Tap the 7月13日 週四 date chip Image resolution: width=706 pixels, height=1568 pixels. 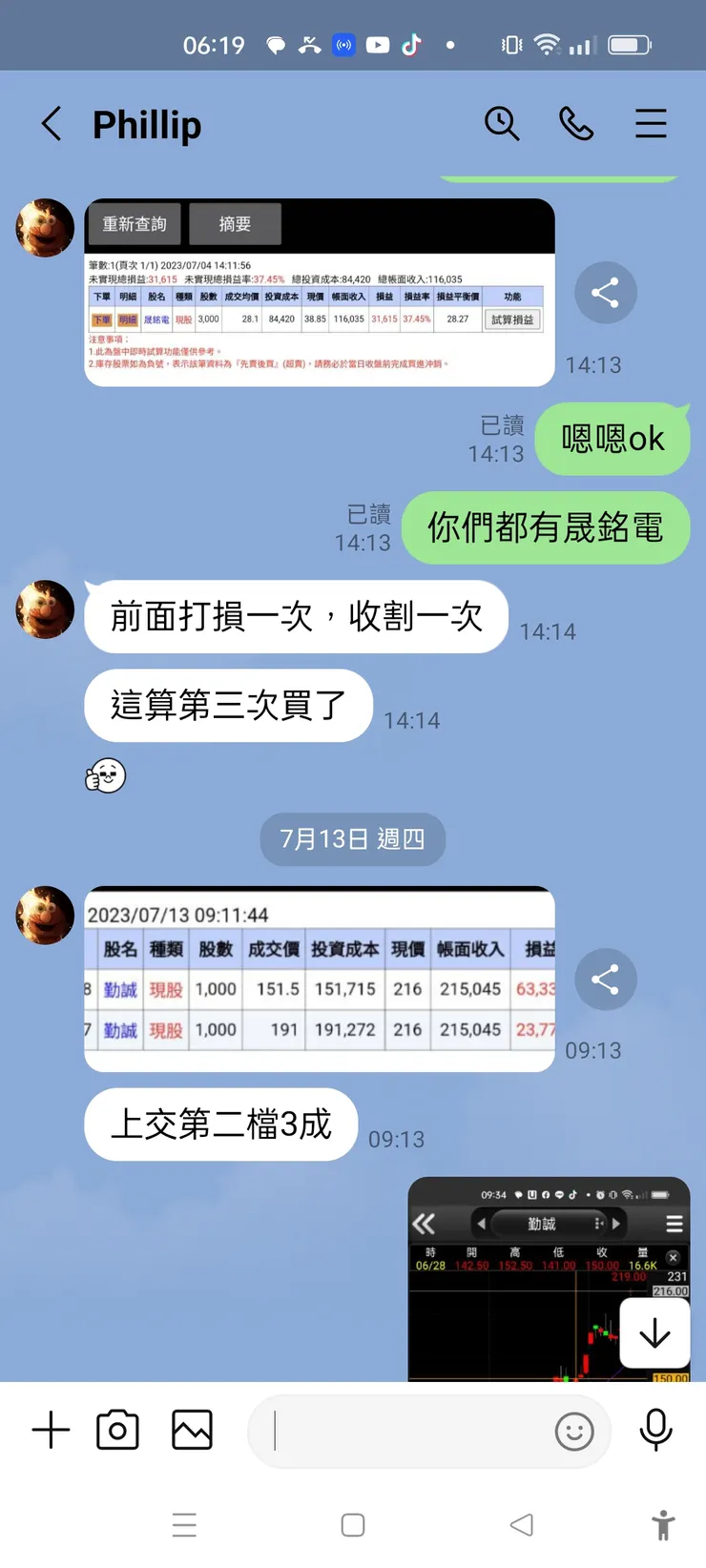(352, 839)
